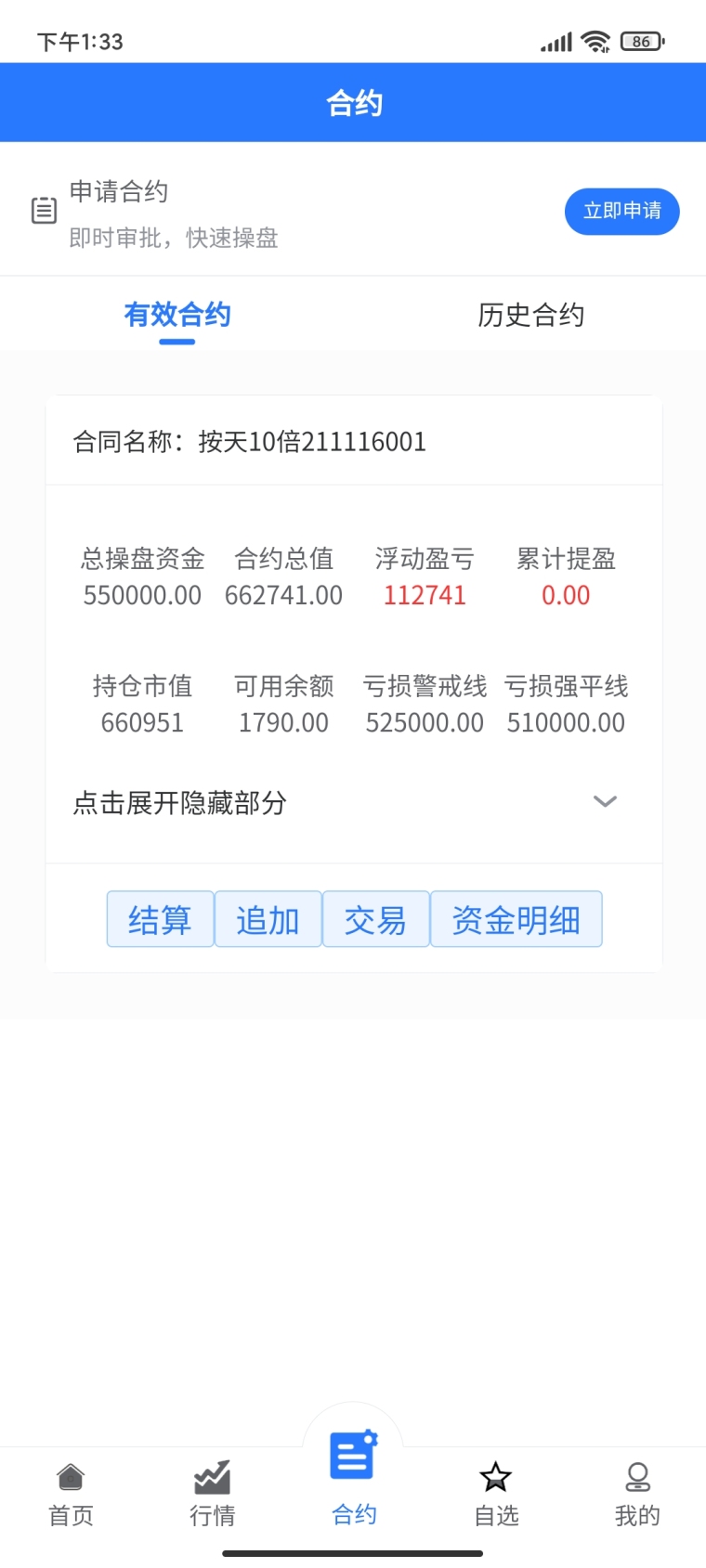Viewport: 706px width, 1568px height.
Task: Tap the 结算 button
Action: click(x=160, y=919)
